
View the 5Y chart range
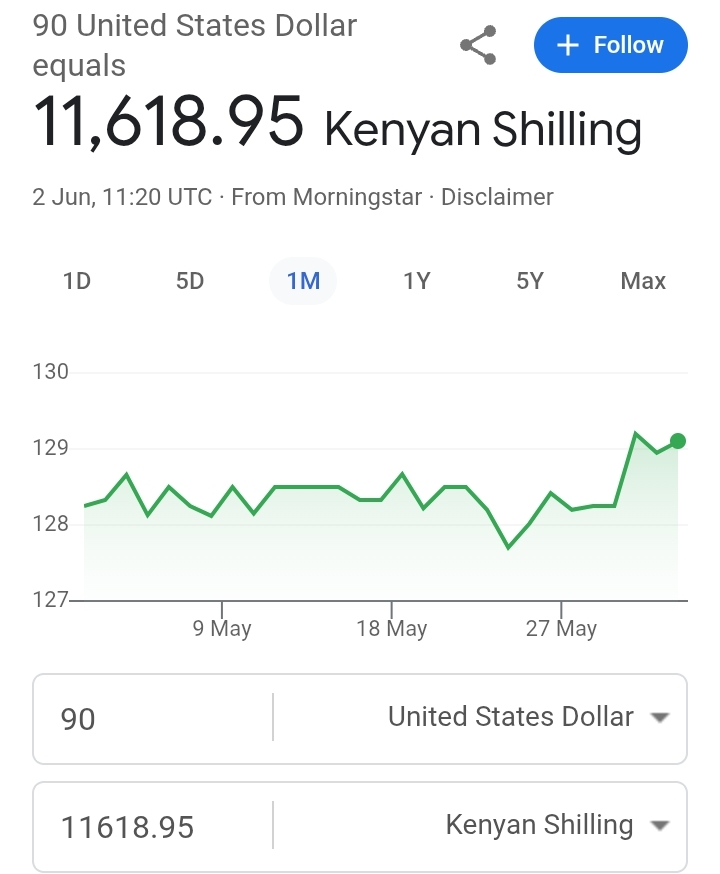[x=530, y=281]
